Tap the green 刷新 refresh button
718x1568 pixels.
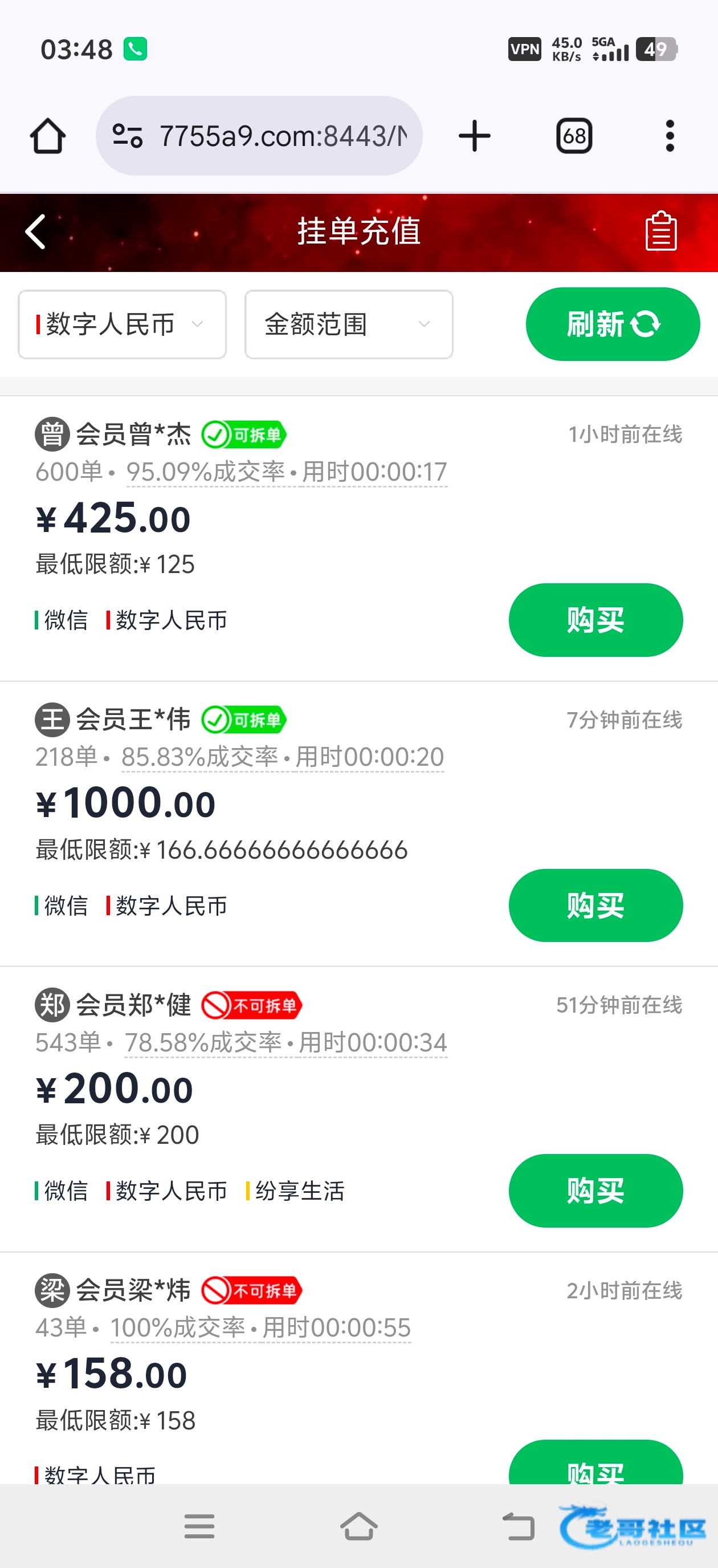coord(613,324)
